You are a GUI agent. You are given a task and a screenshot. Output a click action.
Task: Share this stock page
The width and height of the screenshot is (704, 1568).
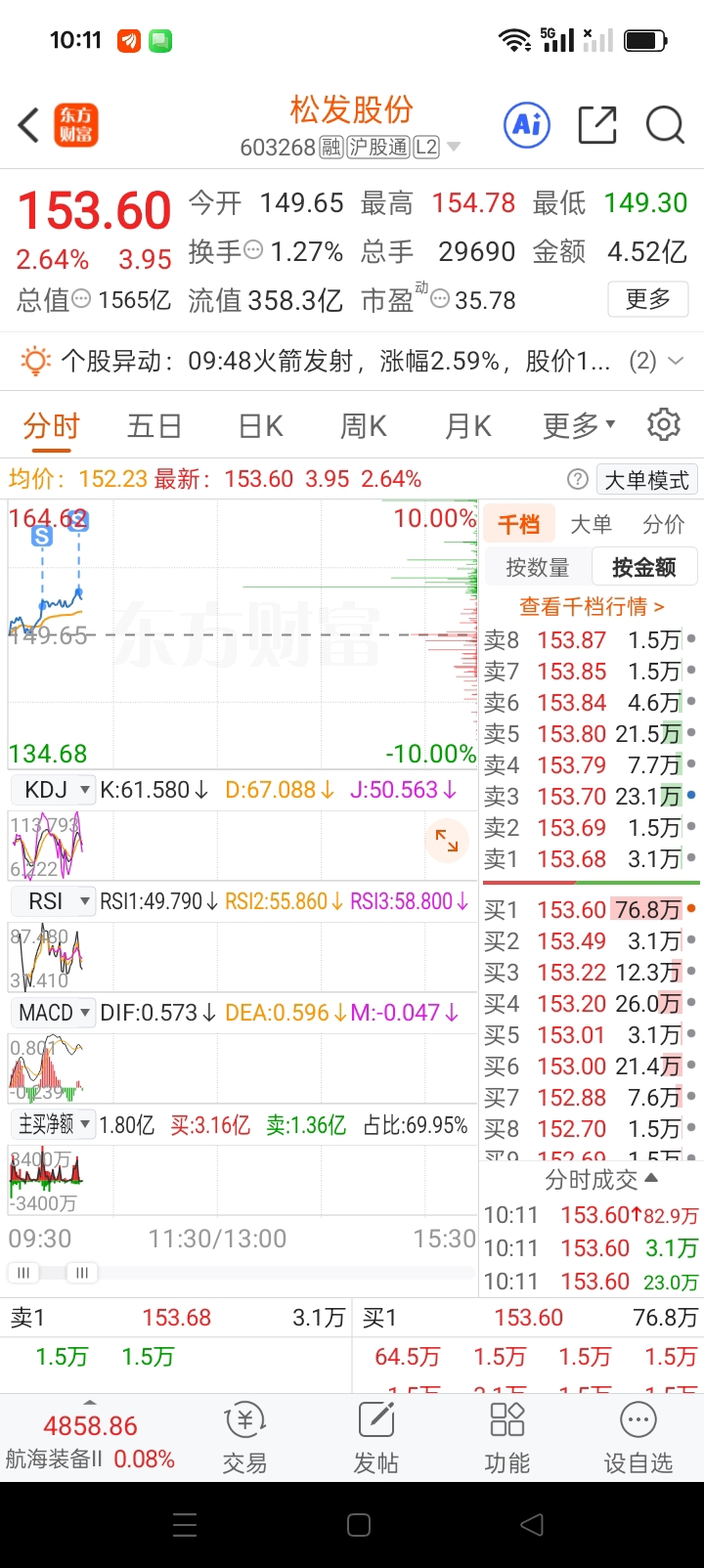(x=596, y=125)
